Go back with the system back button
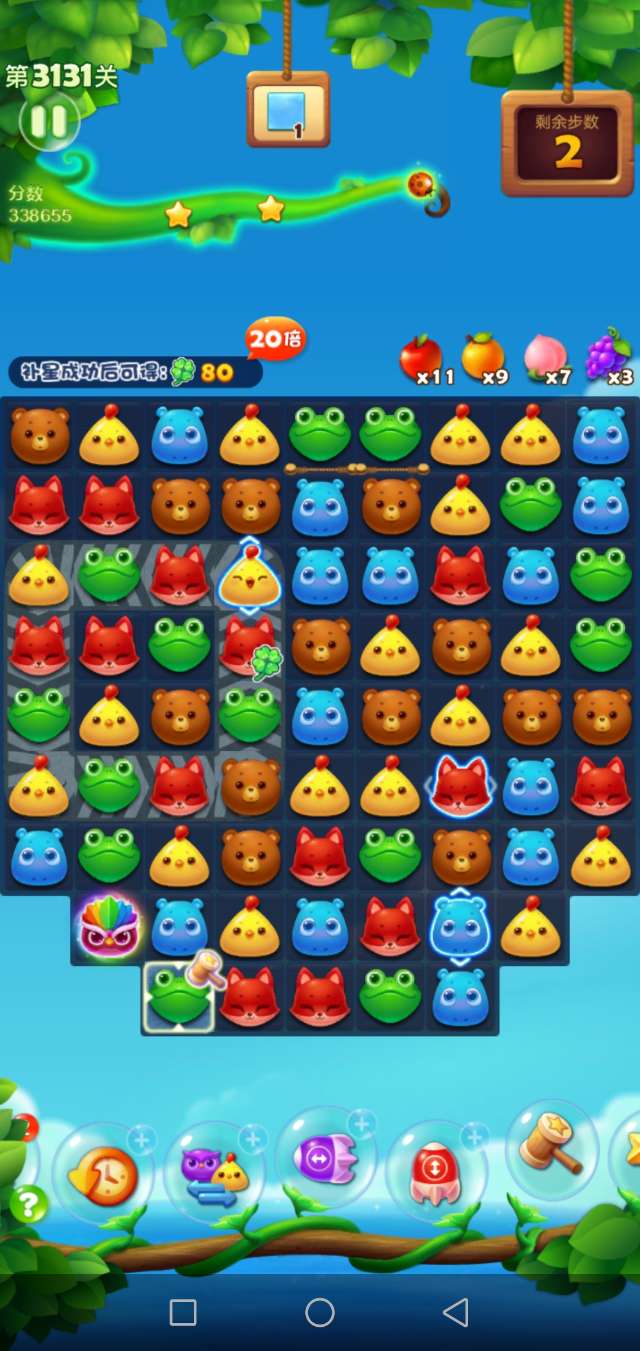 click(456, 1312)
